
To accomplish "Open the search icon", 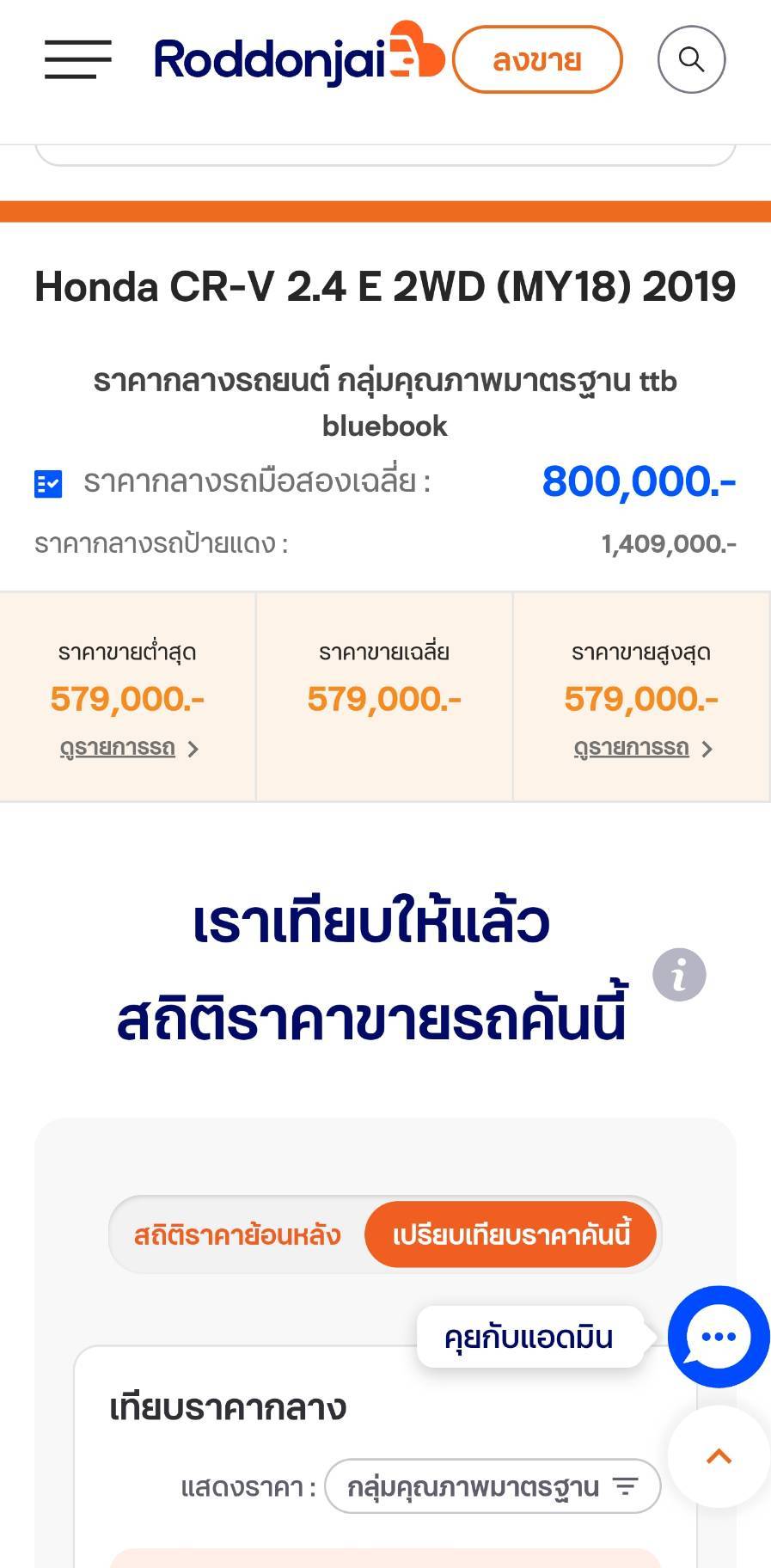I will click(691, 59).
